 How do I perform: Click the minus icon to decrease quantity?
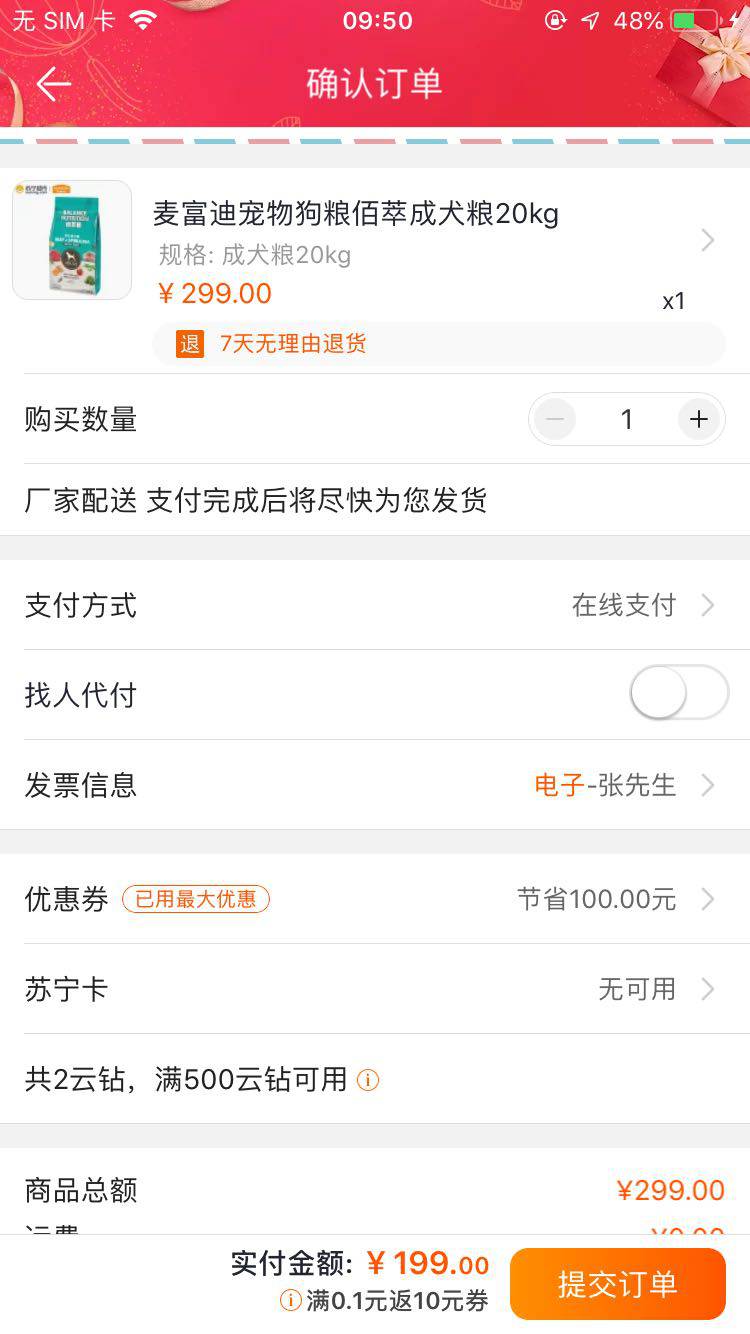pyautogui.click(x=555, y=419)
